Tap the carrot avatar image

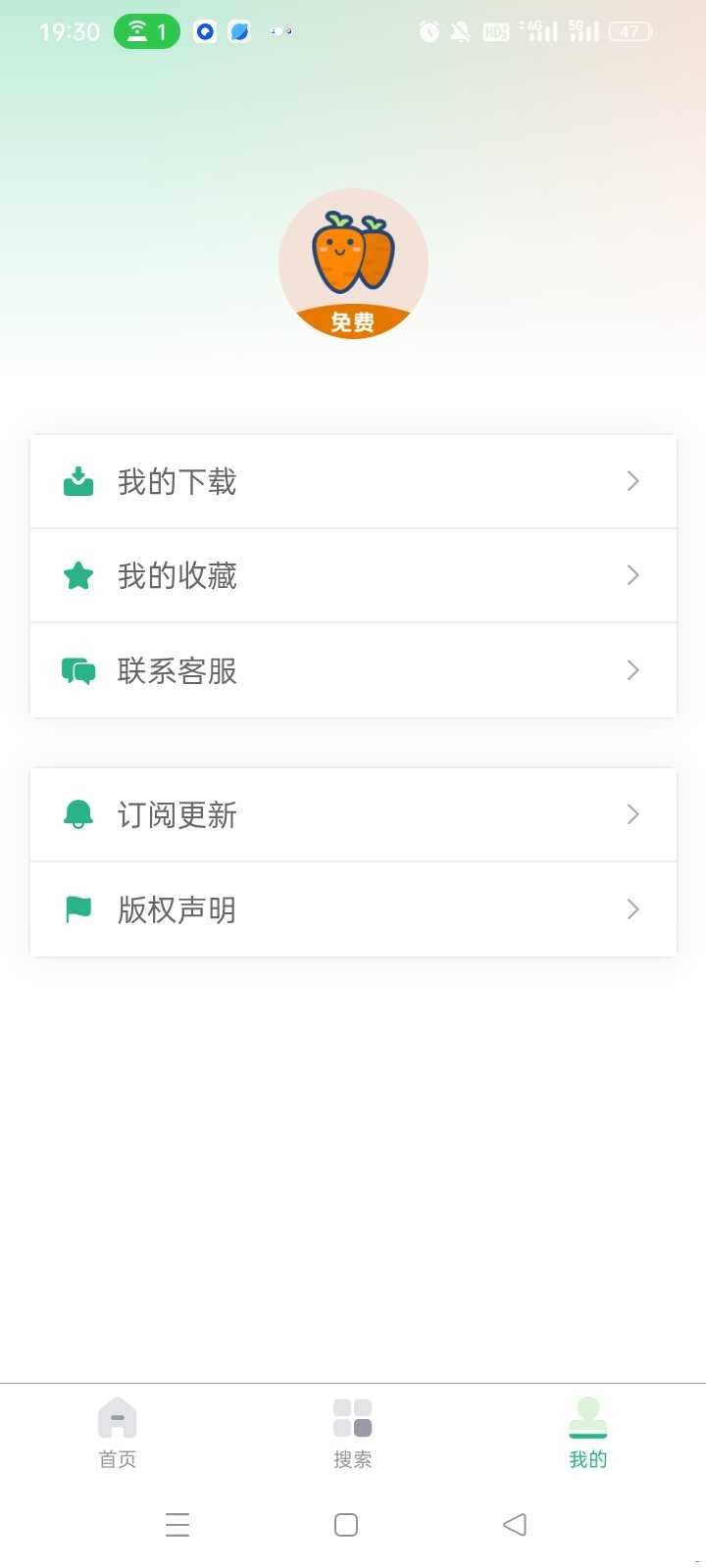(353, 255)
